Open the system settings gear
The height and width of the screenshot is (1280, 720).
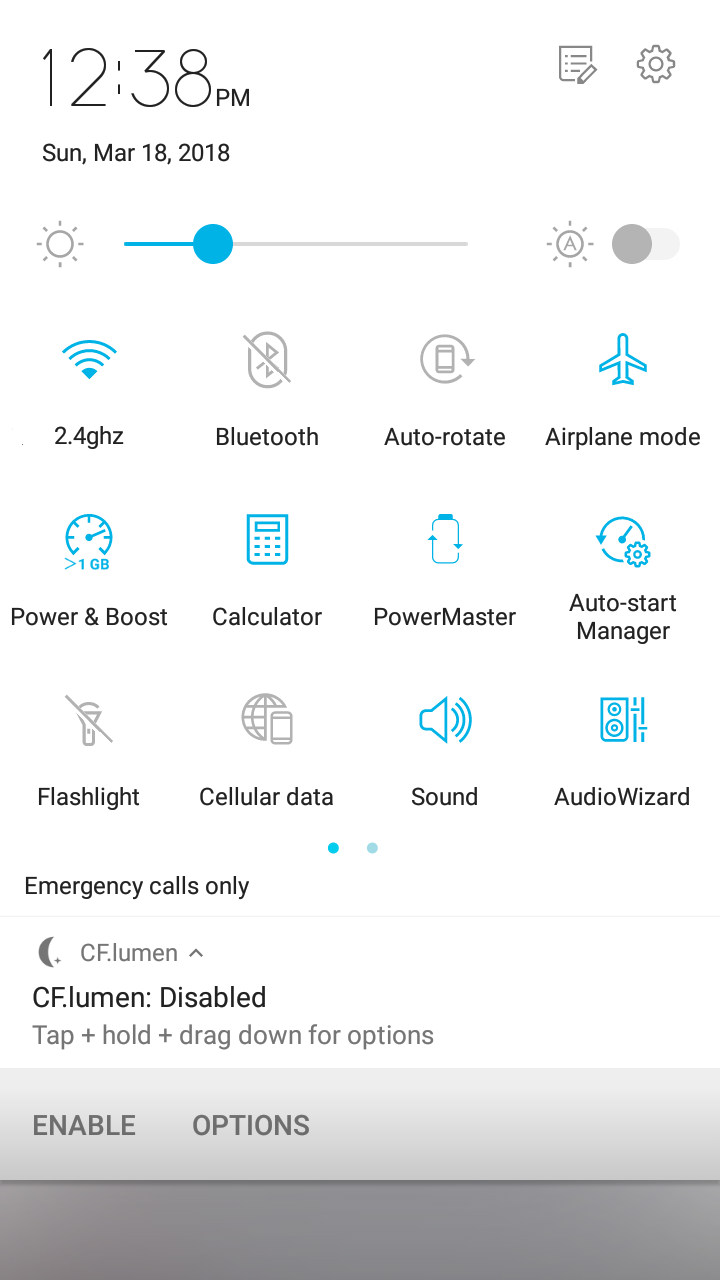pyautogui.click(x=656, y=65)
